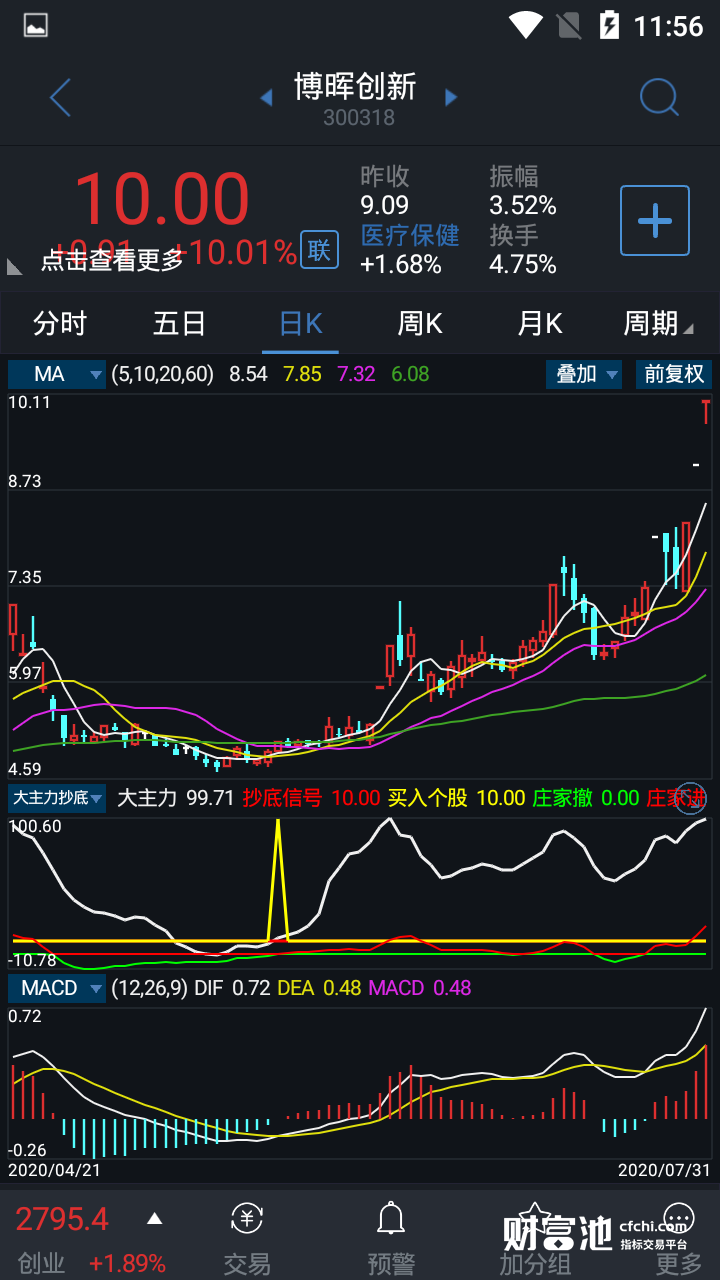Tap the 前复权 adjustment button
The width and height of the screenshot is (720, 1280).
pos(674,375)
